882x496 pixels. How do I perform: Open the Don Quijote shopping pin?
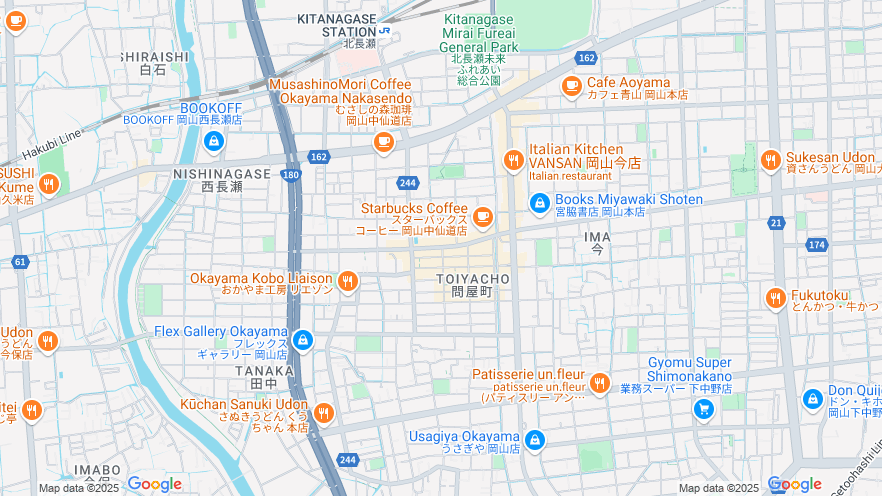[x=813, y=400]
